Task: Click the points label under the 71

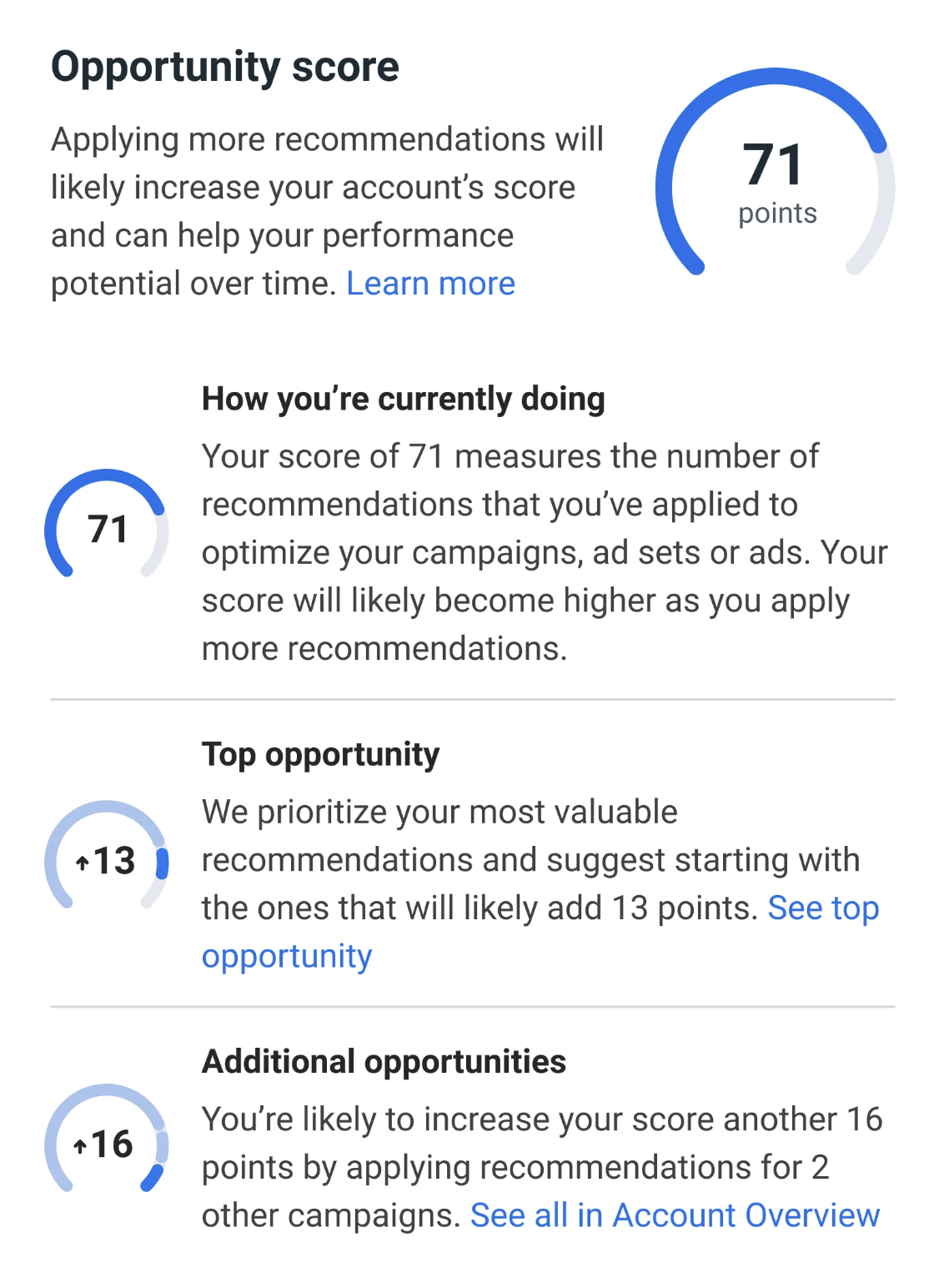Action: tap(778, 214)
